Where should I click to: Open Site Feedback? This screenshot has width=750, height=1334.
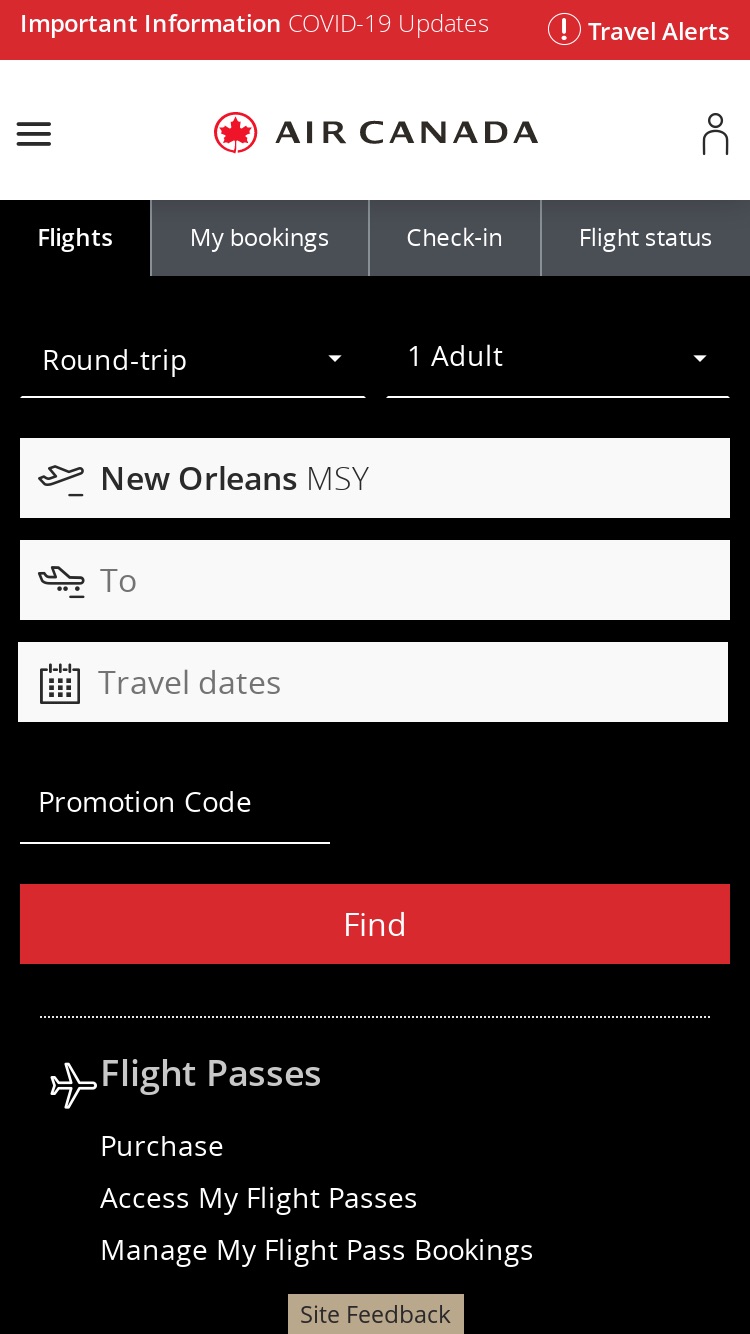click(x=376, y=1314)
